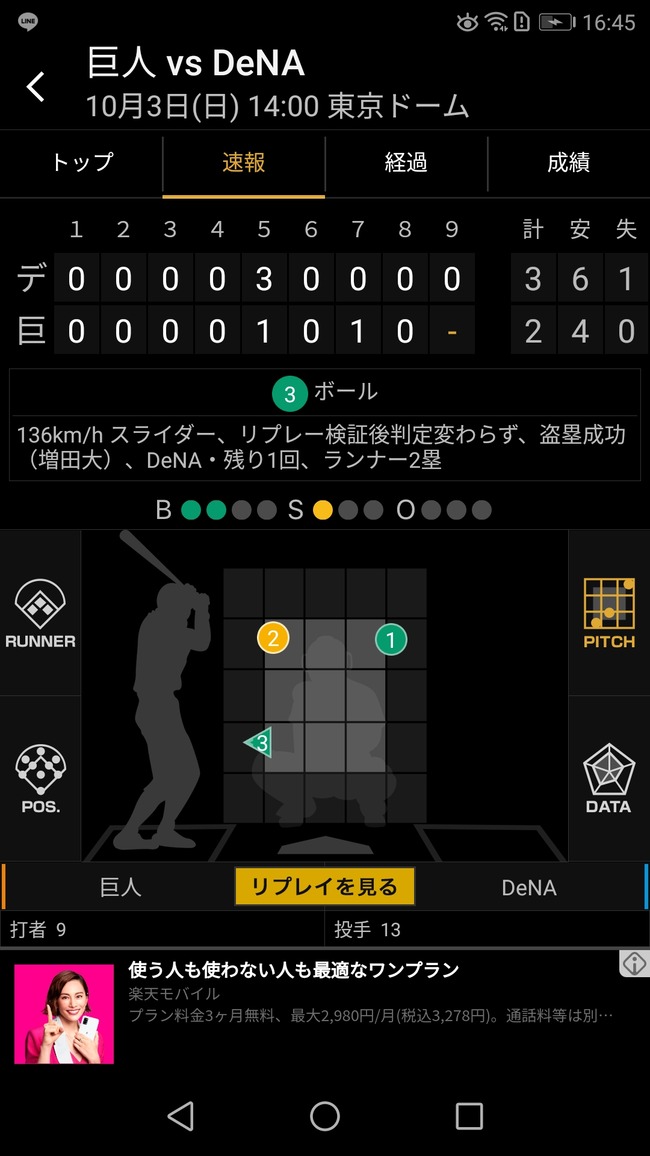Open recent apps from navigation bar
The image size is (650, 1156).
(469, 1116)
